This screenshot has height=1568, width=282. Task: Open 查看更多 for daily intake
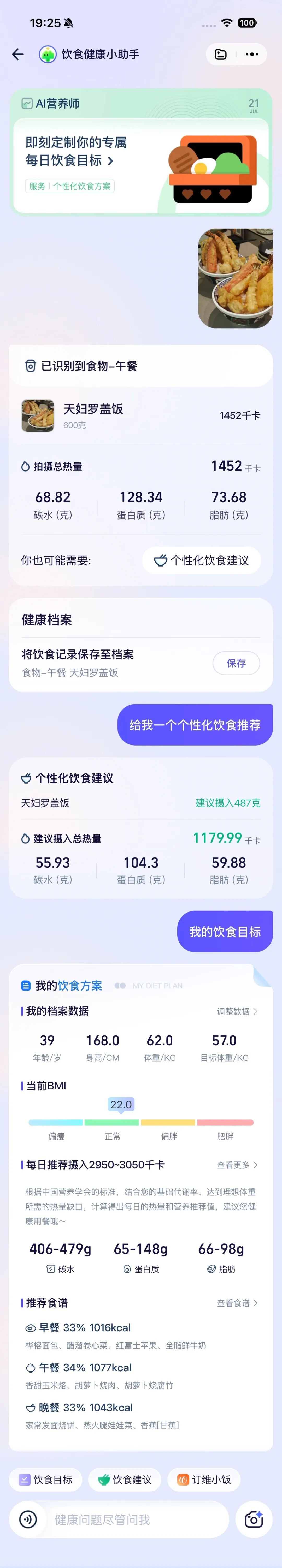[x=237, y=1164]
